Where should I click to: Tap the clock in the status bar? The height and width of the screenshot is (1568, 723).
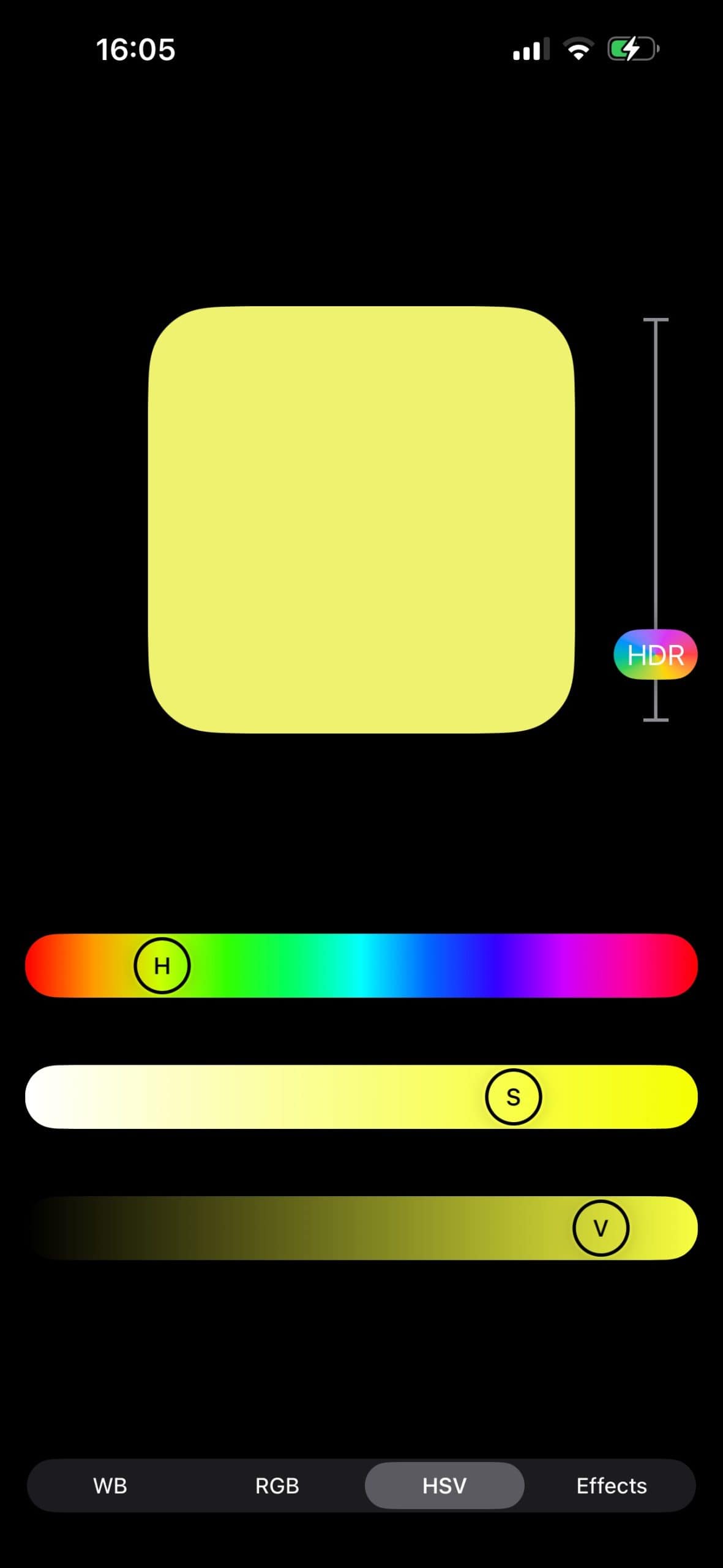[136, 49]
